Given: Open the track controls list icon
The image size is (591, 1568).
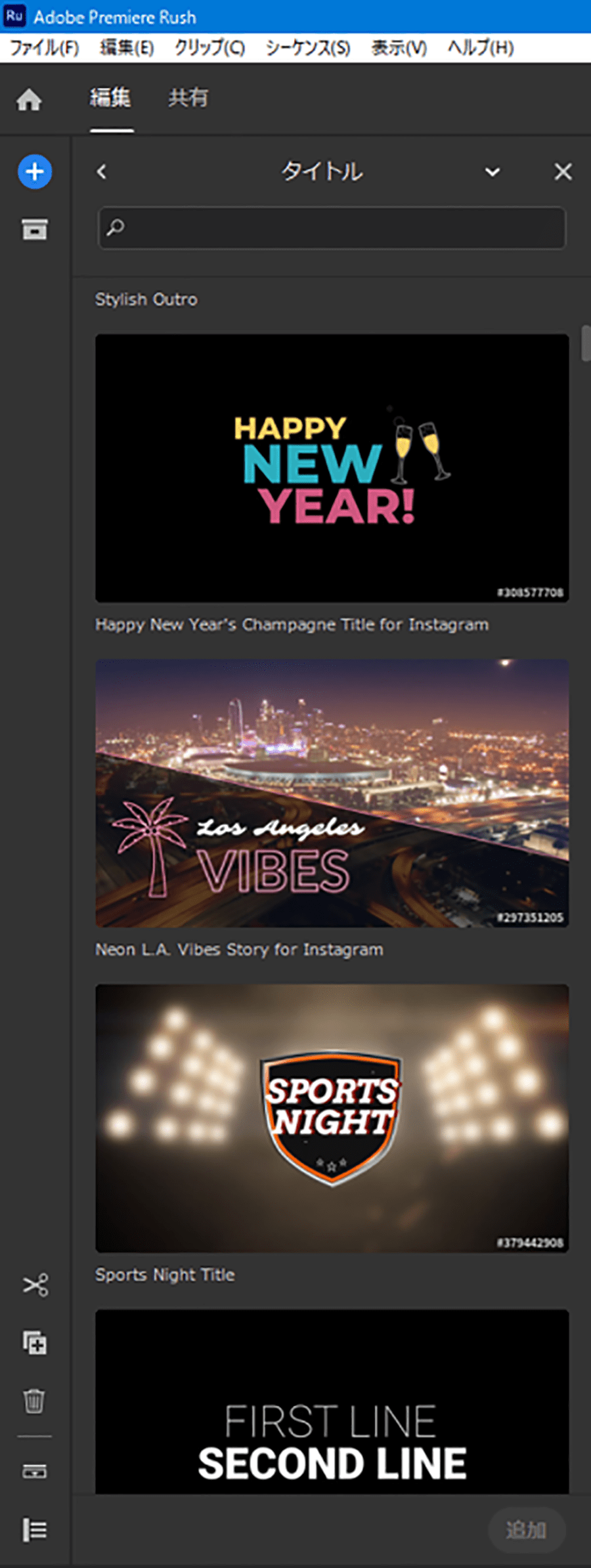Looking at the screenshot, I should point(35,1530).
